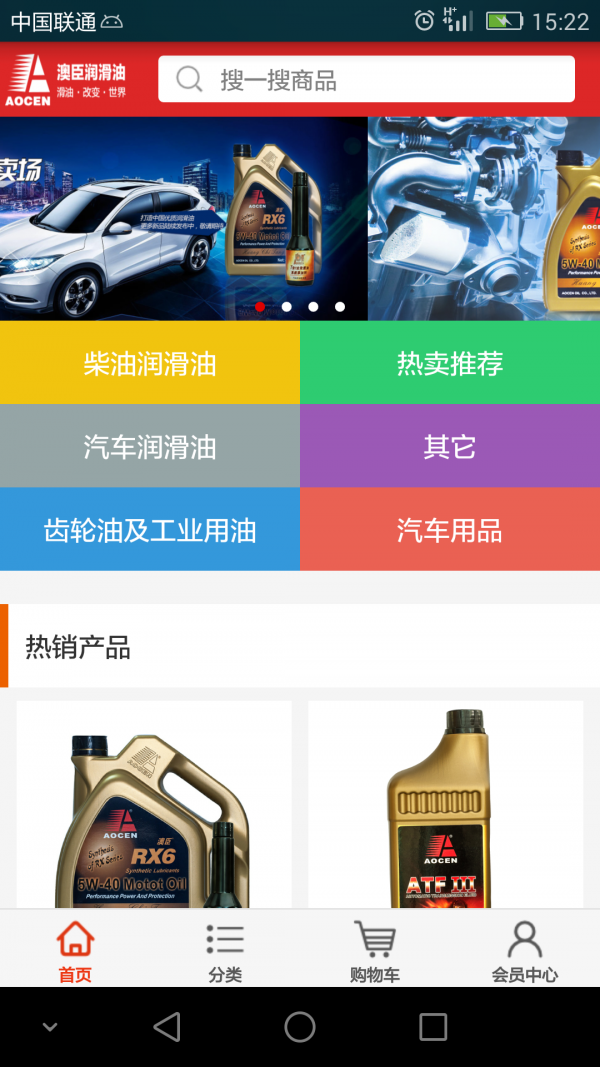Tap the system back button
600x1067 pixels.
click(x=167, y=1027)
